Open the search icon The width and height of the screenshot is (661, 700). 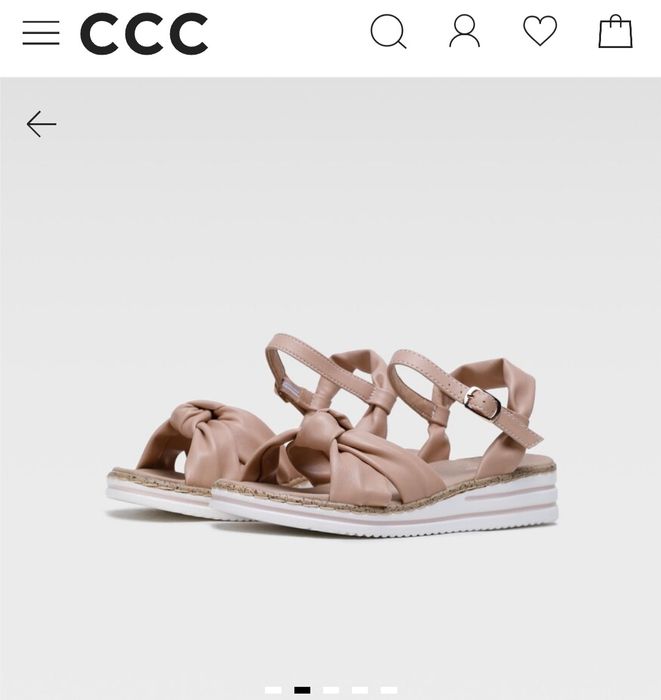[388, 32]
